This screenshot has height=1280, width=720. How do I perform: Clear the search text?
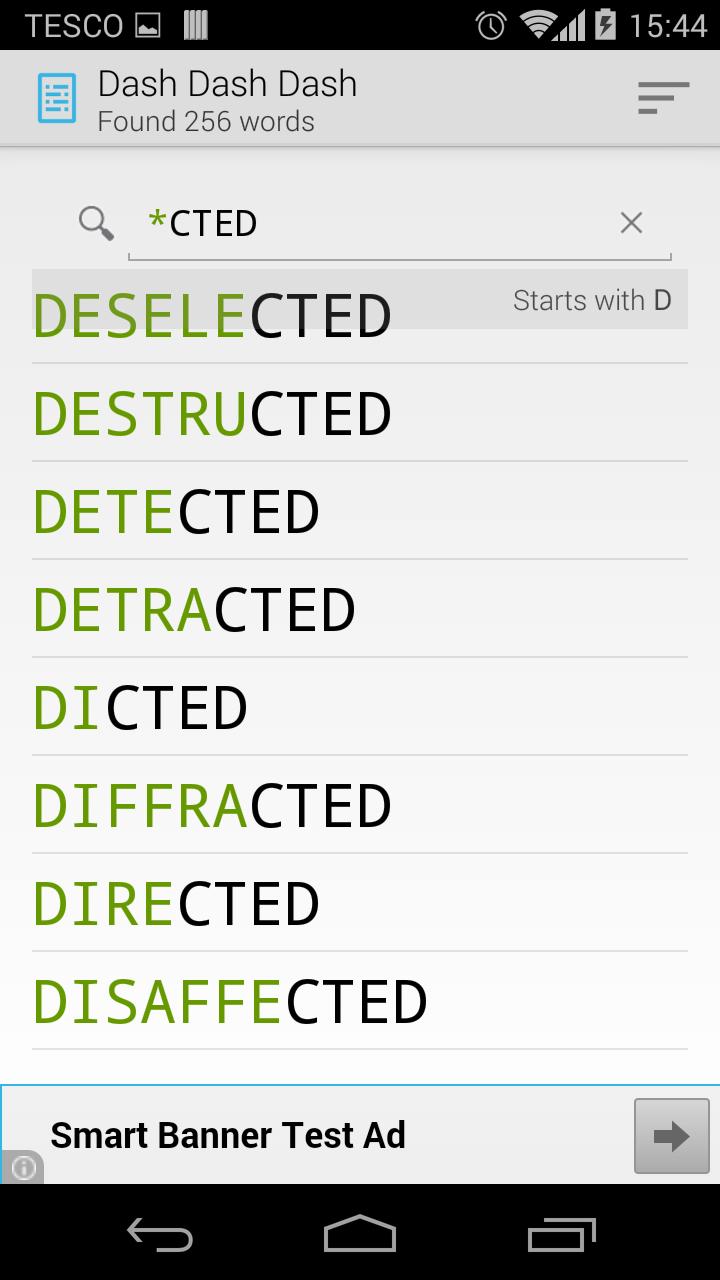click(x=631, y=223)
